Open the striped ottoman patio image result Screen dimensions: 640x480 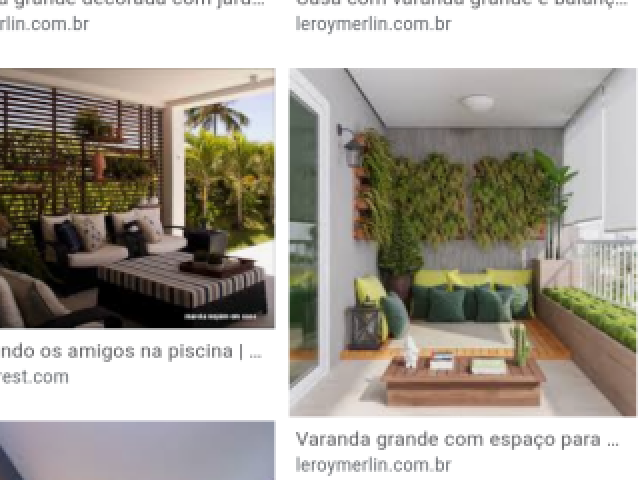click(137, 198)
